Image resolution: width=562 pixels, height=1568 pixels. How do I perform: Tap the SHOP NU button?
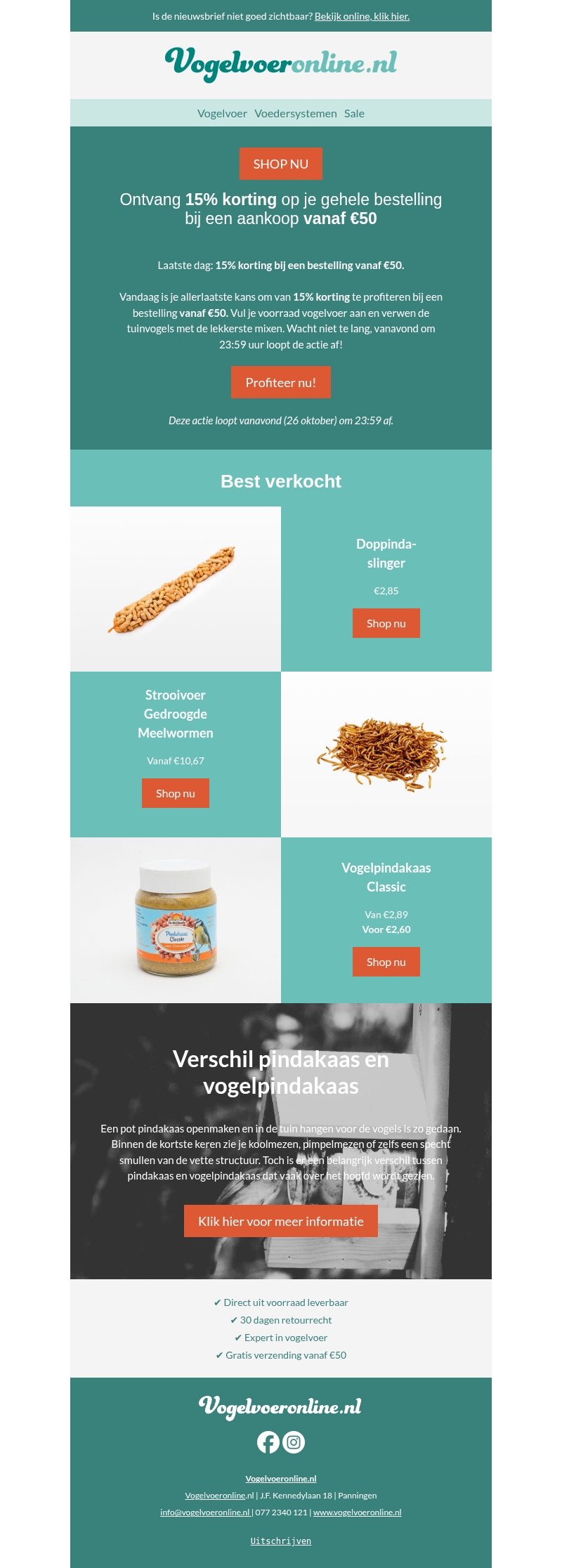[281, 164]
